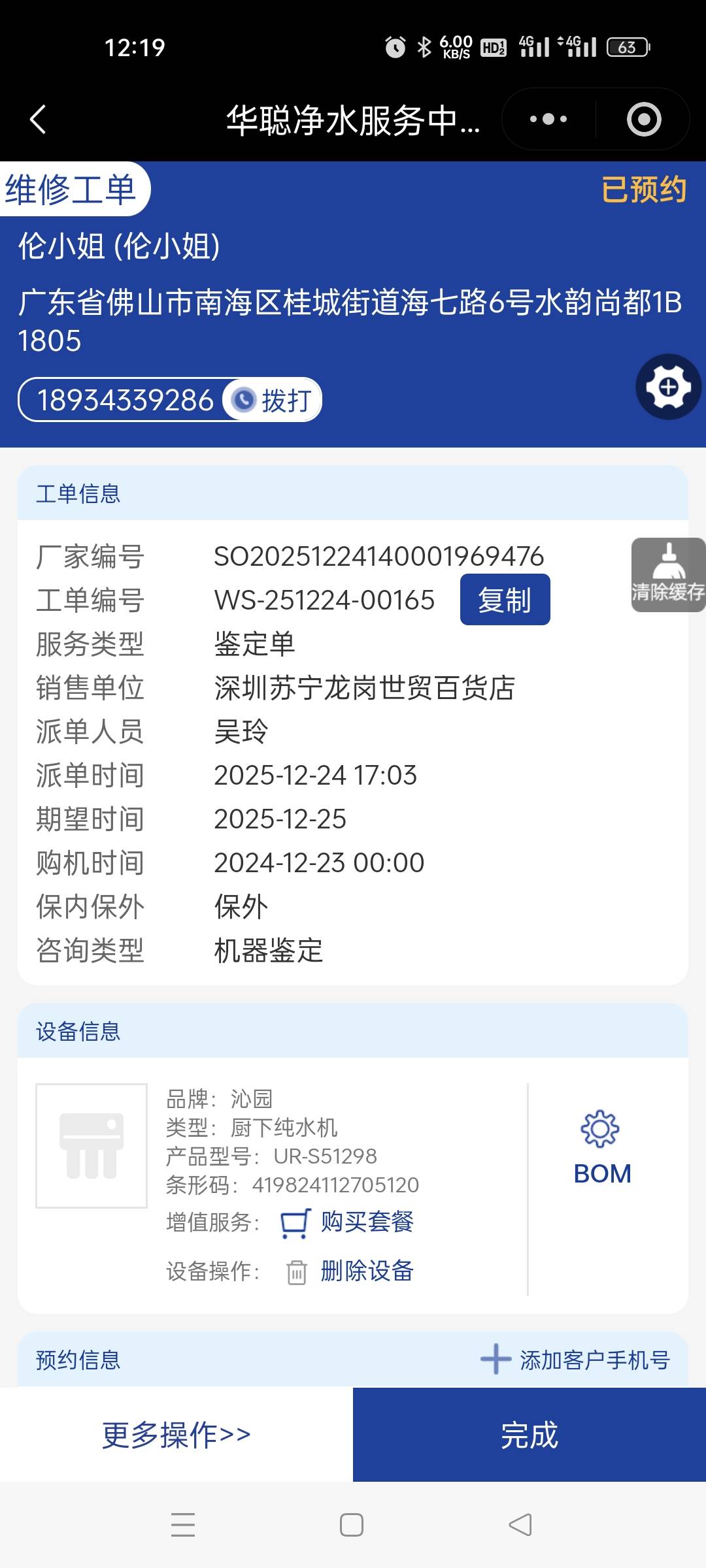Viewport: 706px width, 1568px height.
Task: Open the device image thumbnail
Action: coord(92,1145)
